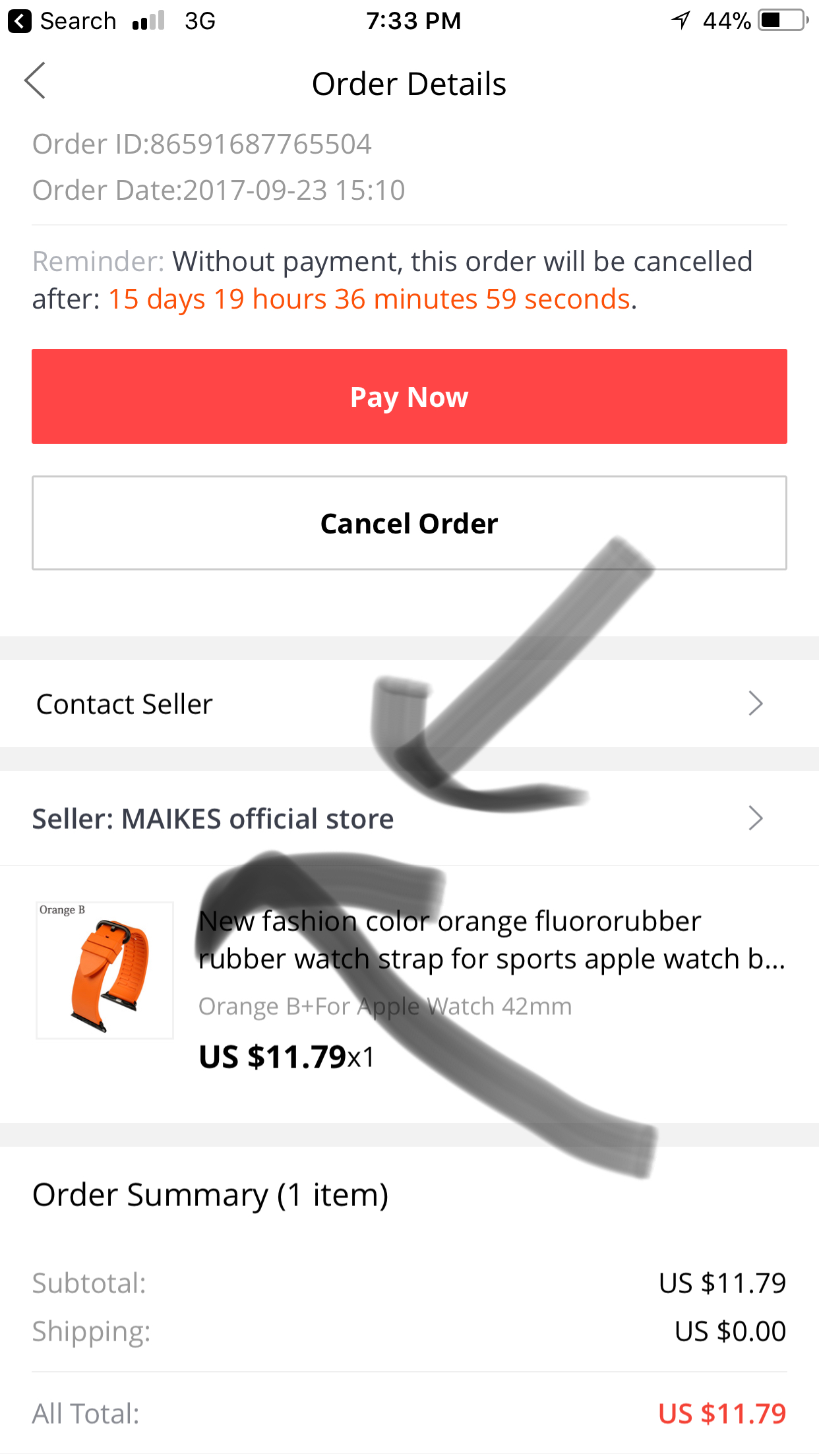Tap the Pay Now button
The image size is (819, 1456).
(409, 396)
